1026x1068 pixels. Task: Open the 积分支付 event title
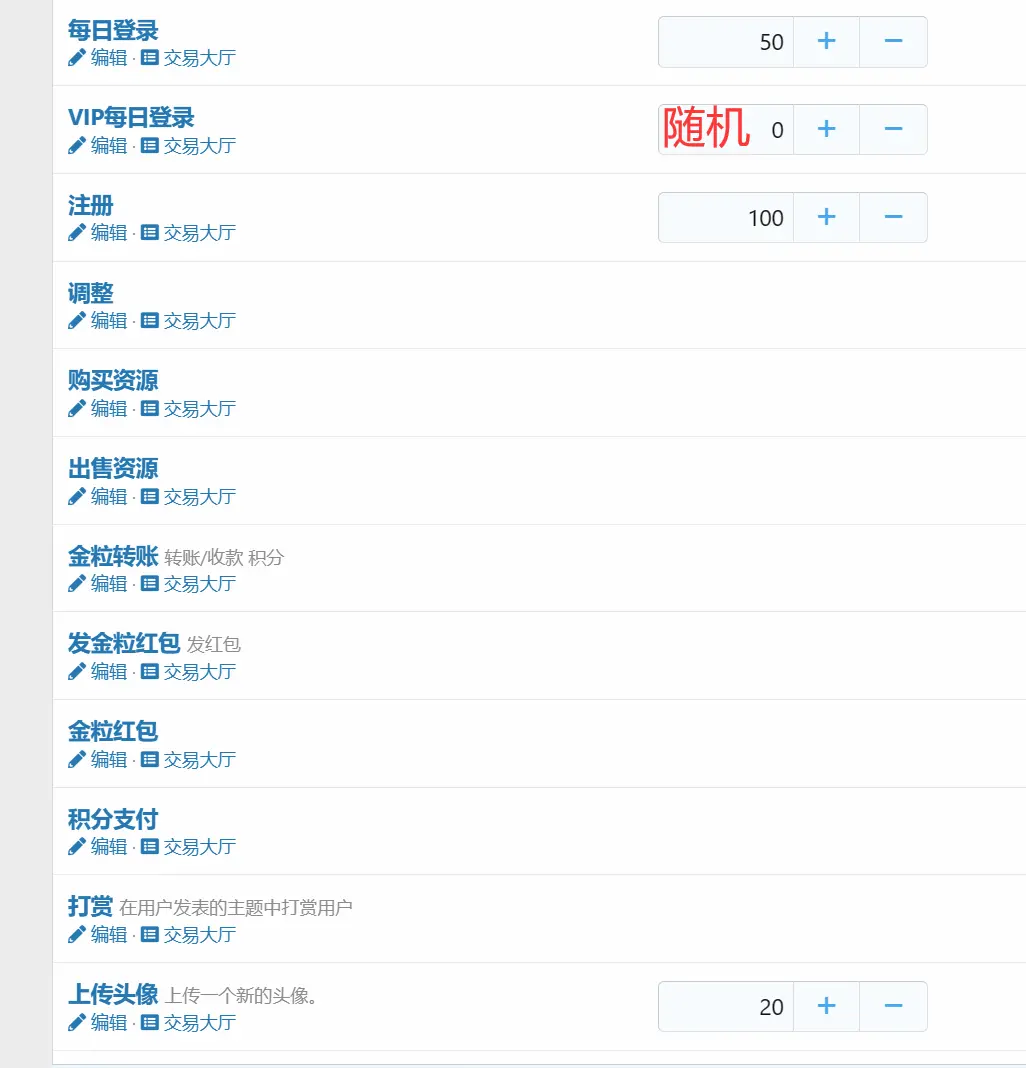(x=113, y=819)
